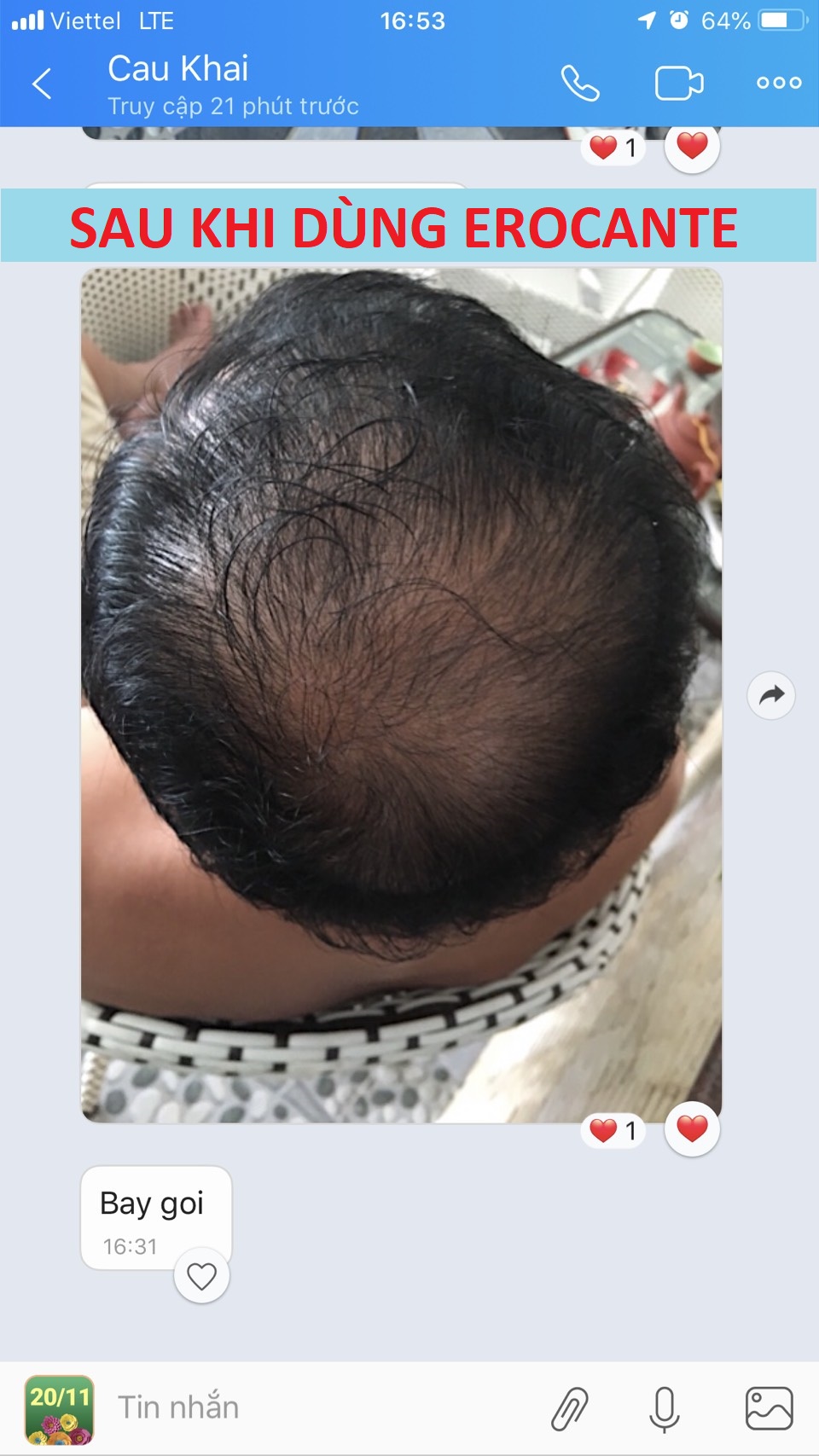
Task: Start a video call with Cau Khai
Action: [x=679, y=84]
